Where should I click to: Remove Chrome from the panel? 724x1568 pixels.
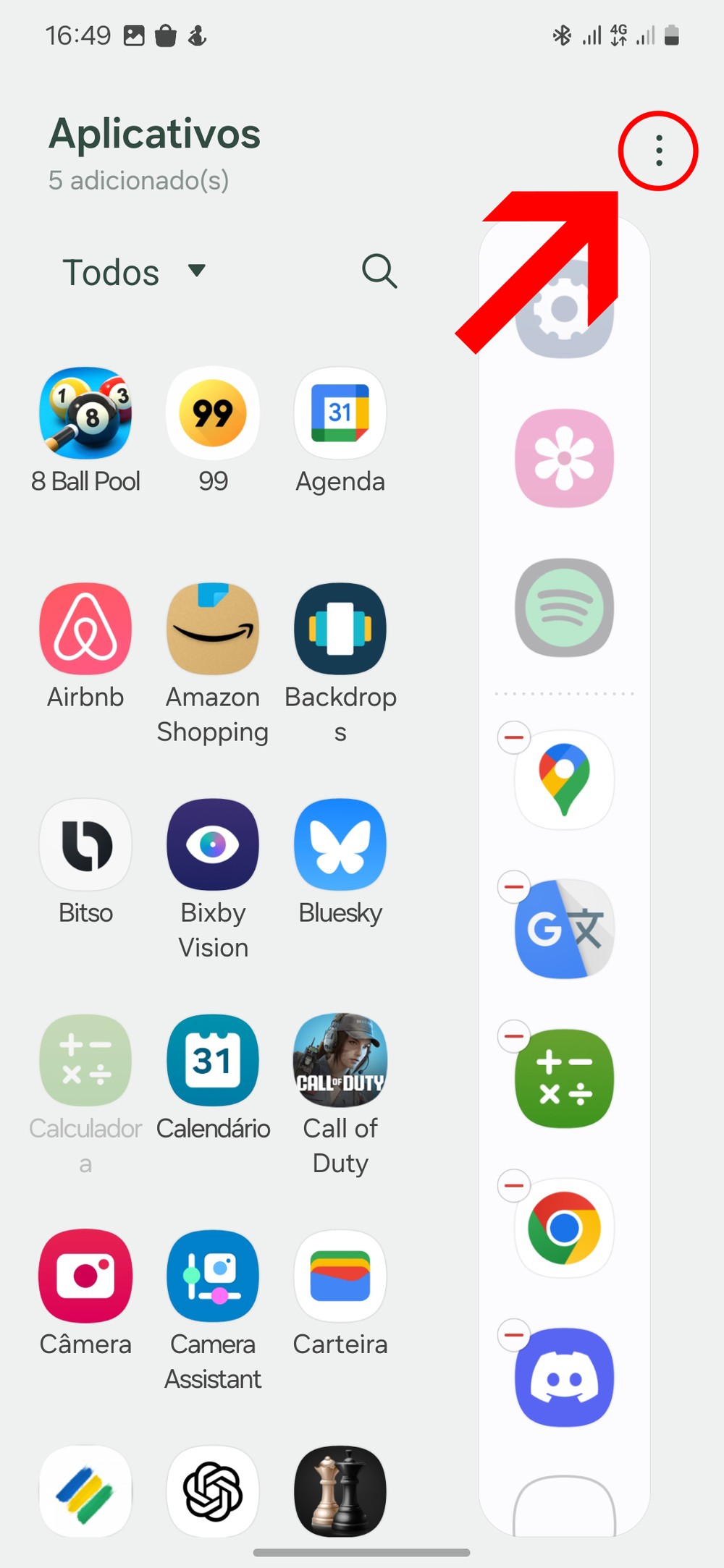point(514,1185)
